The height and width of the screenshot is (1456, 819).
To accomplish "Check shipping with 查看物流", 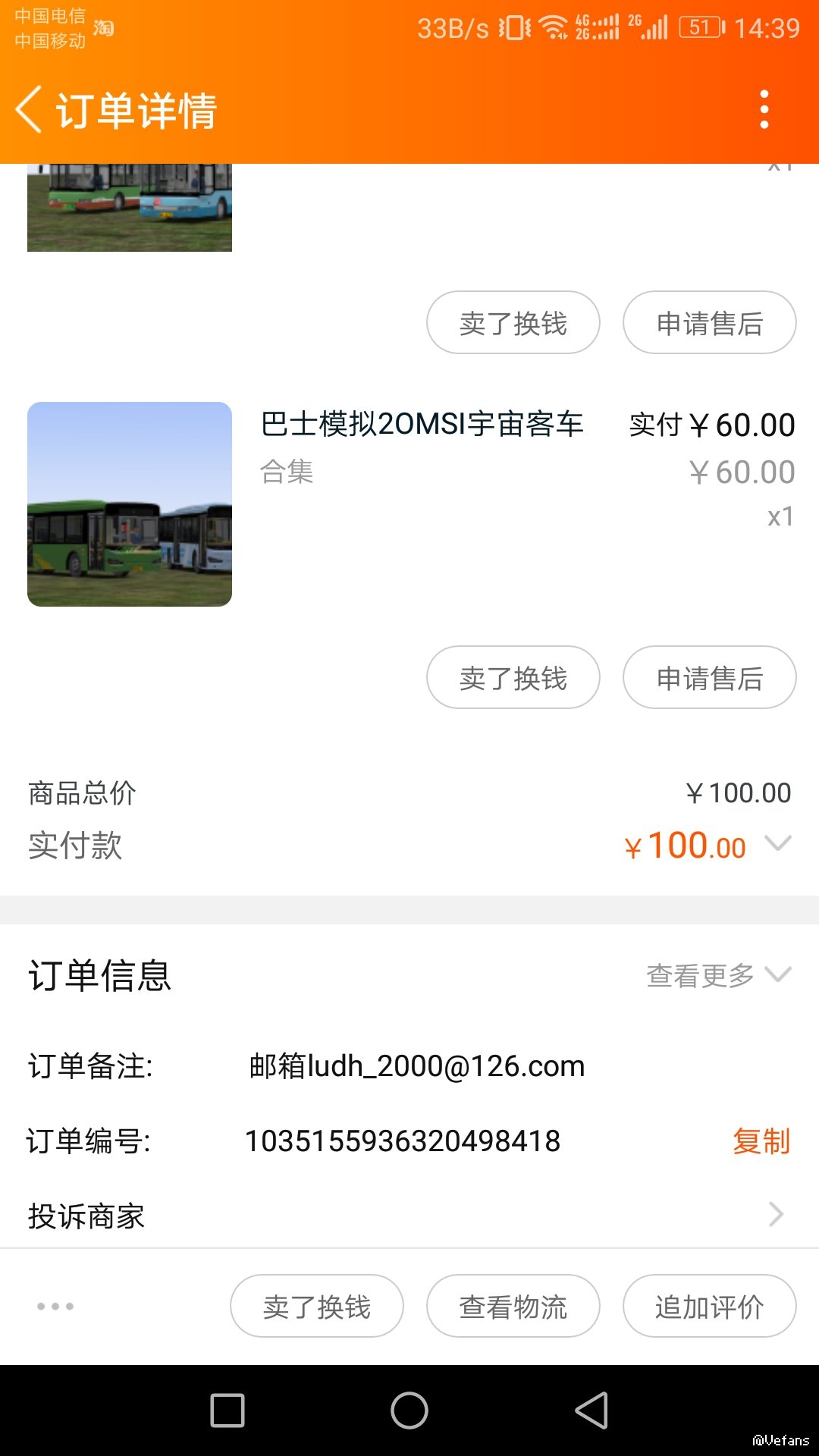I will click(513, 1306).
